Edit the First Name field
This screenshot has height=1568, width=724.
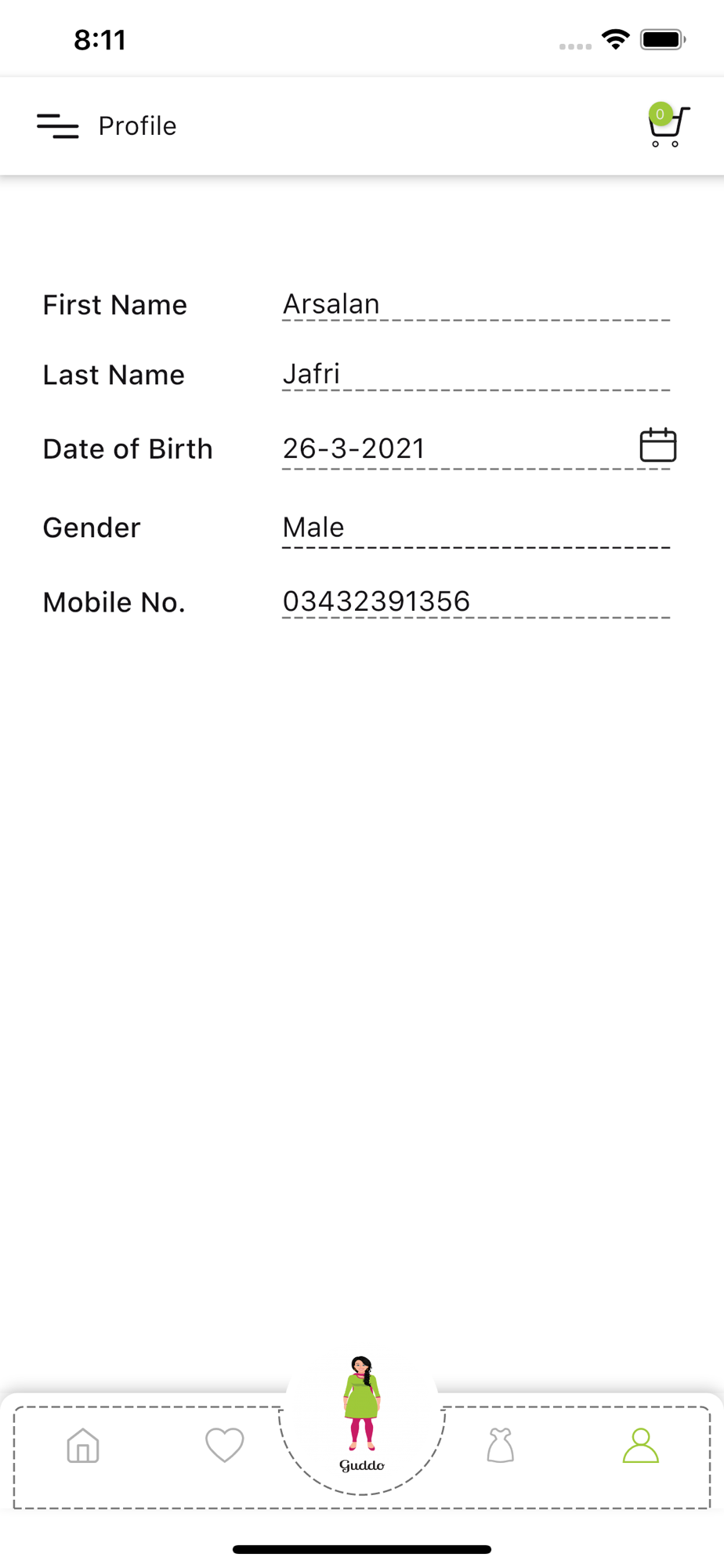pos(475,304)
